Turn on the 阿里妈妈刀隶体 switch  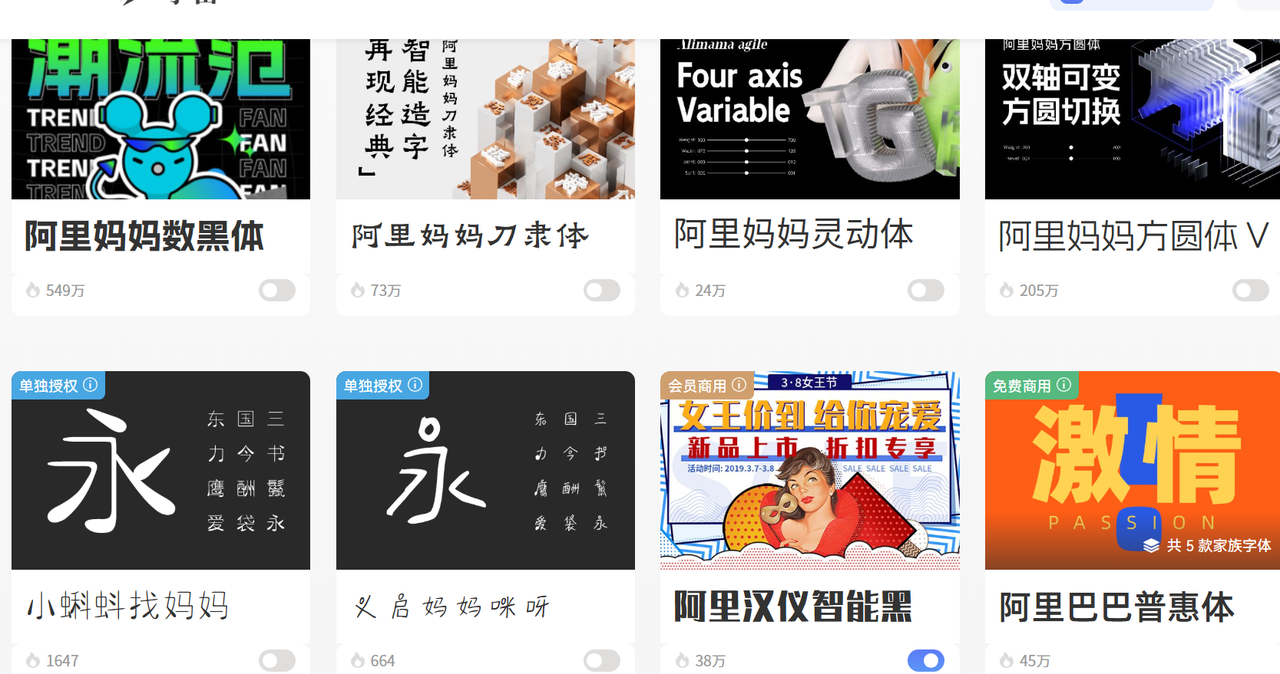[x=602, y=290]
